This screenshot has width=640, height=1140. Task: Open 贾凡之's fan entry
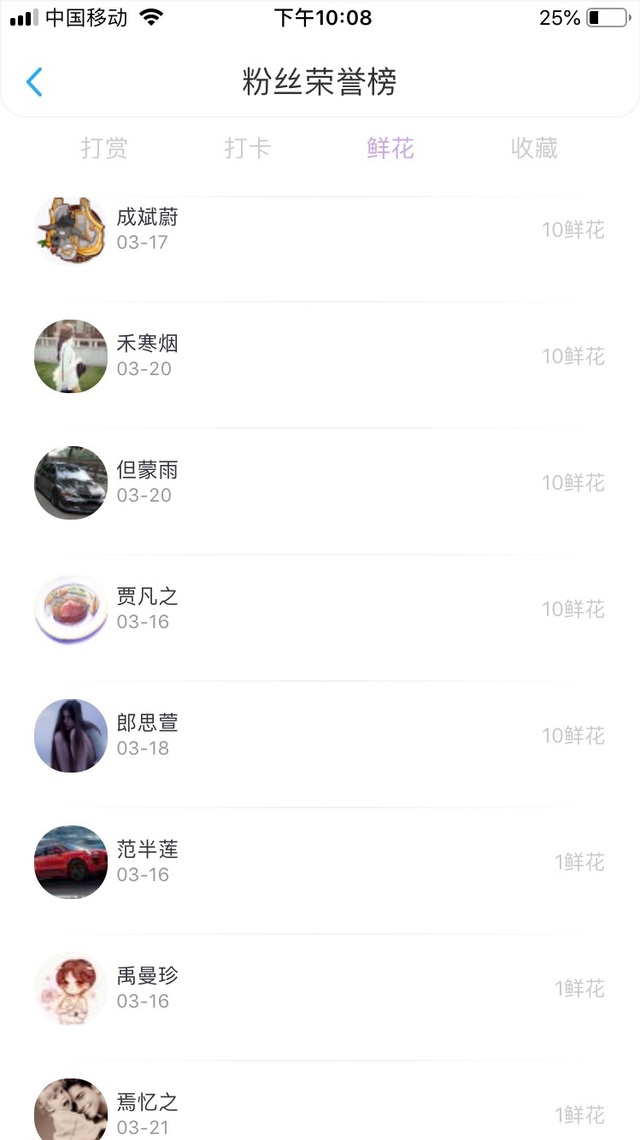(x=320, y=608)
